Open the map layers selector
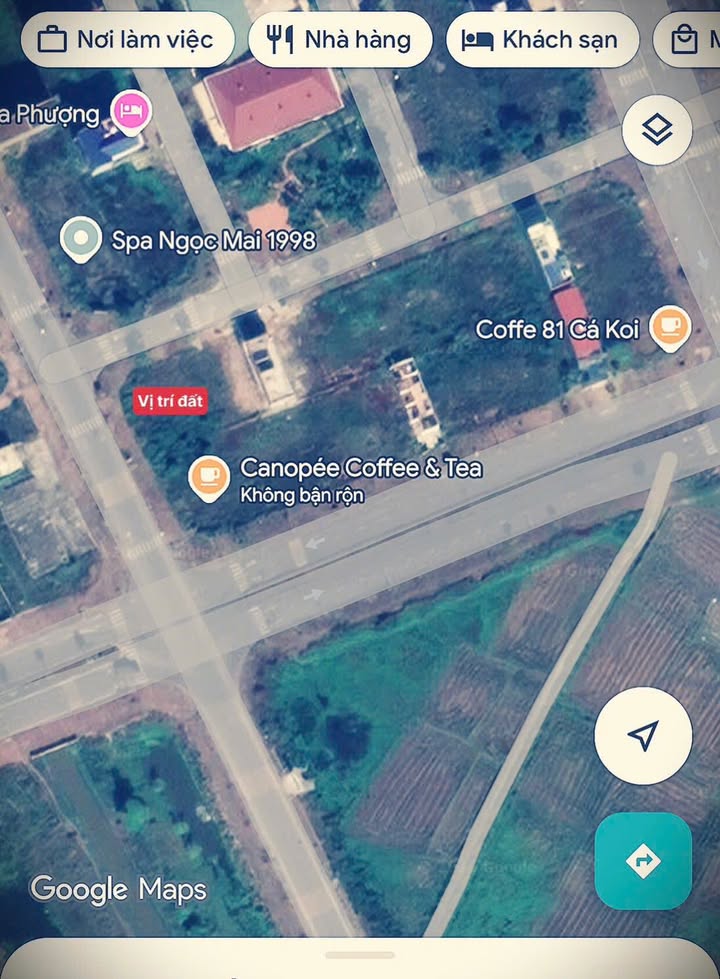The image size is (720, 979). [x=656, y=129]
